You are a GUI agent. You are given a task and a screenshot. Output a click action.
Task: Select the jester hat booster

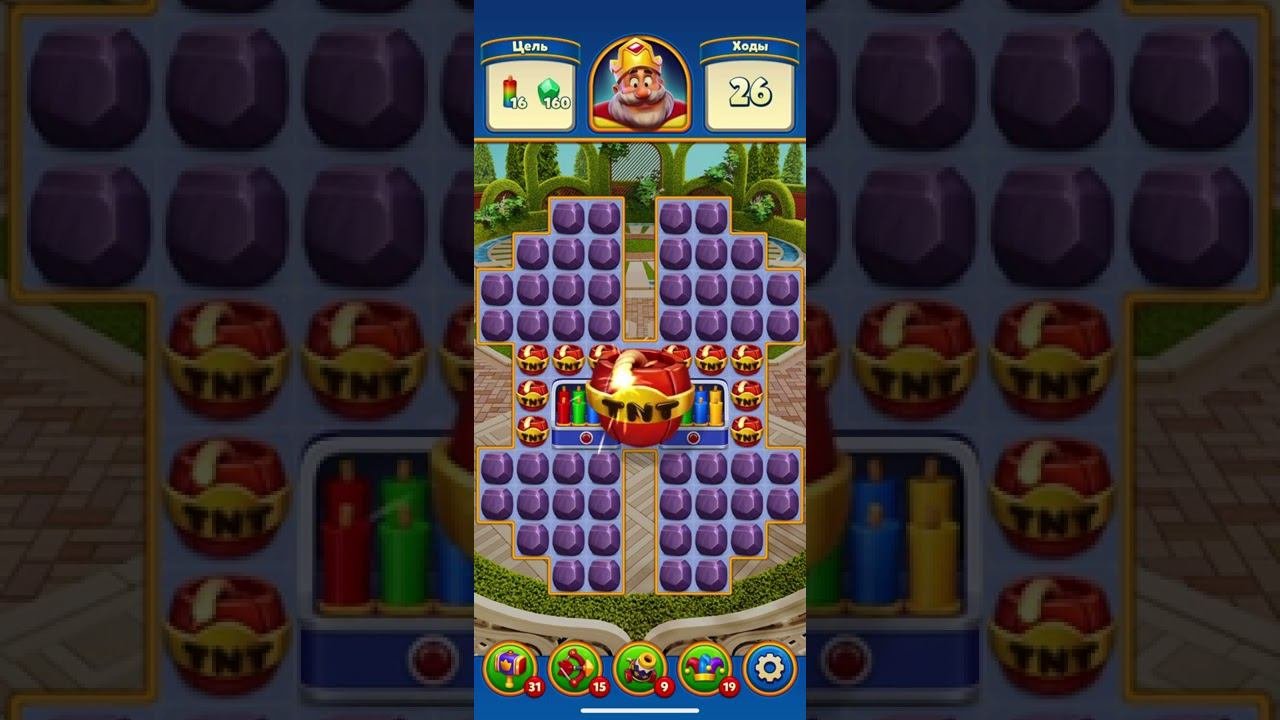(x=704, y=667)
